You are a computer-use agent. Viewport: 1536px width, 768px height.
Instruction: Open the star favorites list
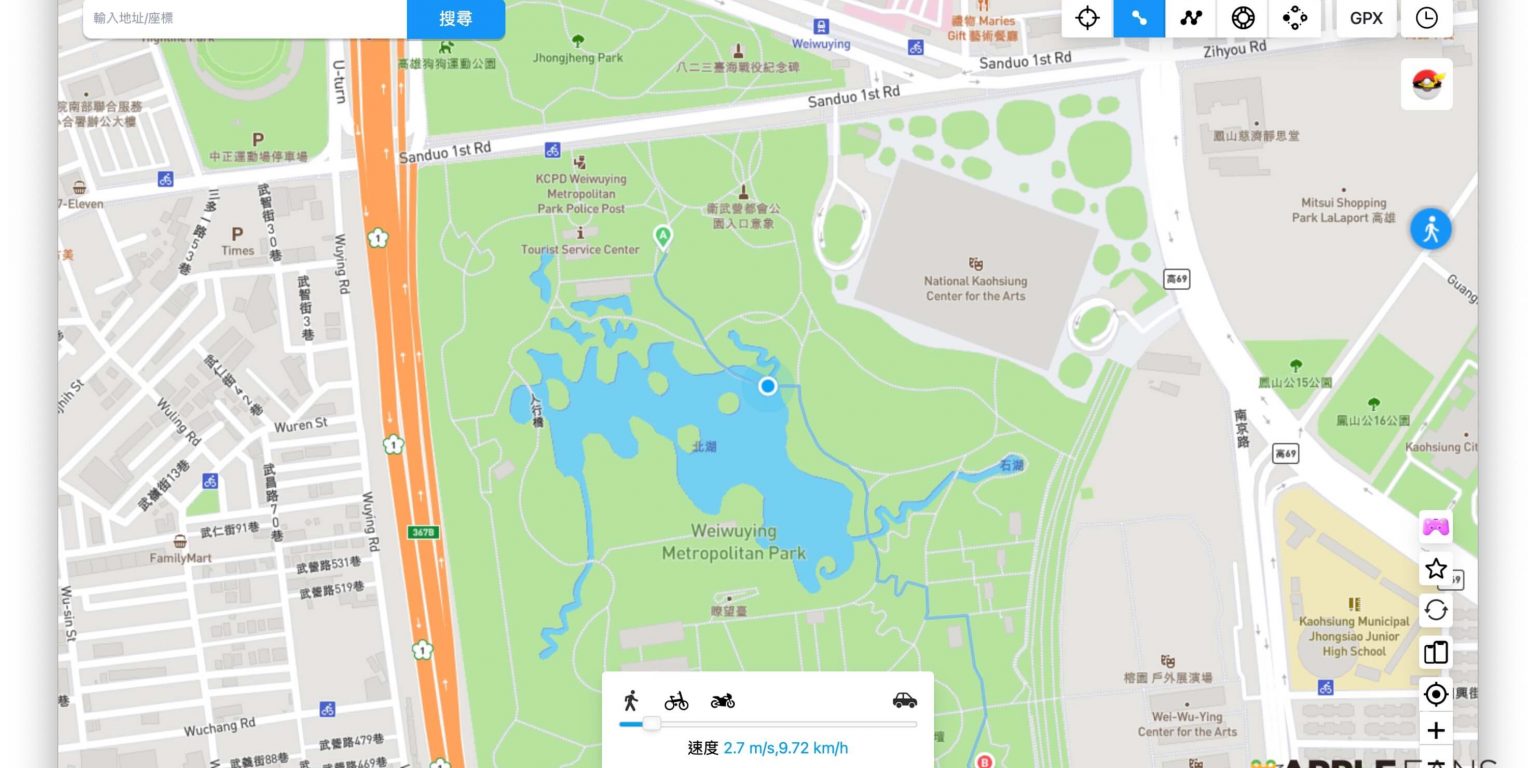click(x=1436, y=569)
